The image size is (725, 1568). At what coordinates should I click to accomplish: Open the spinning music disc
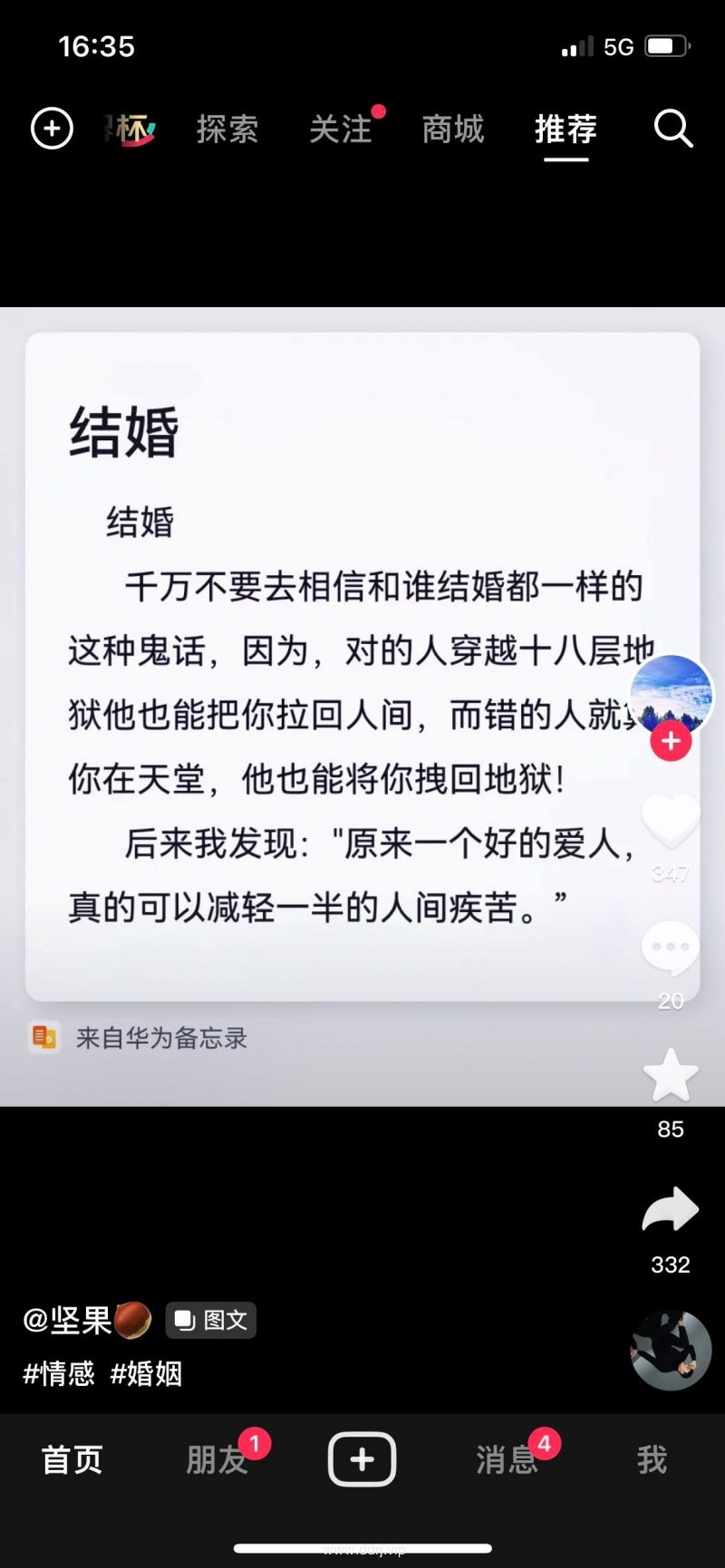click(x=671, y=1350)
